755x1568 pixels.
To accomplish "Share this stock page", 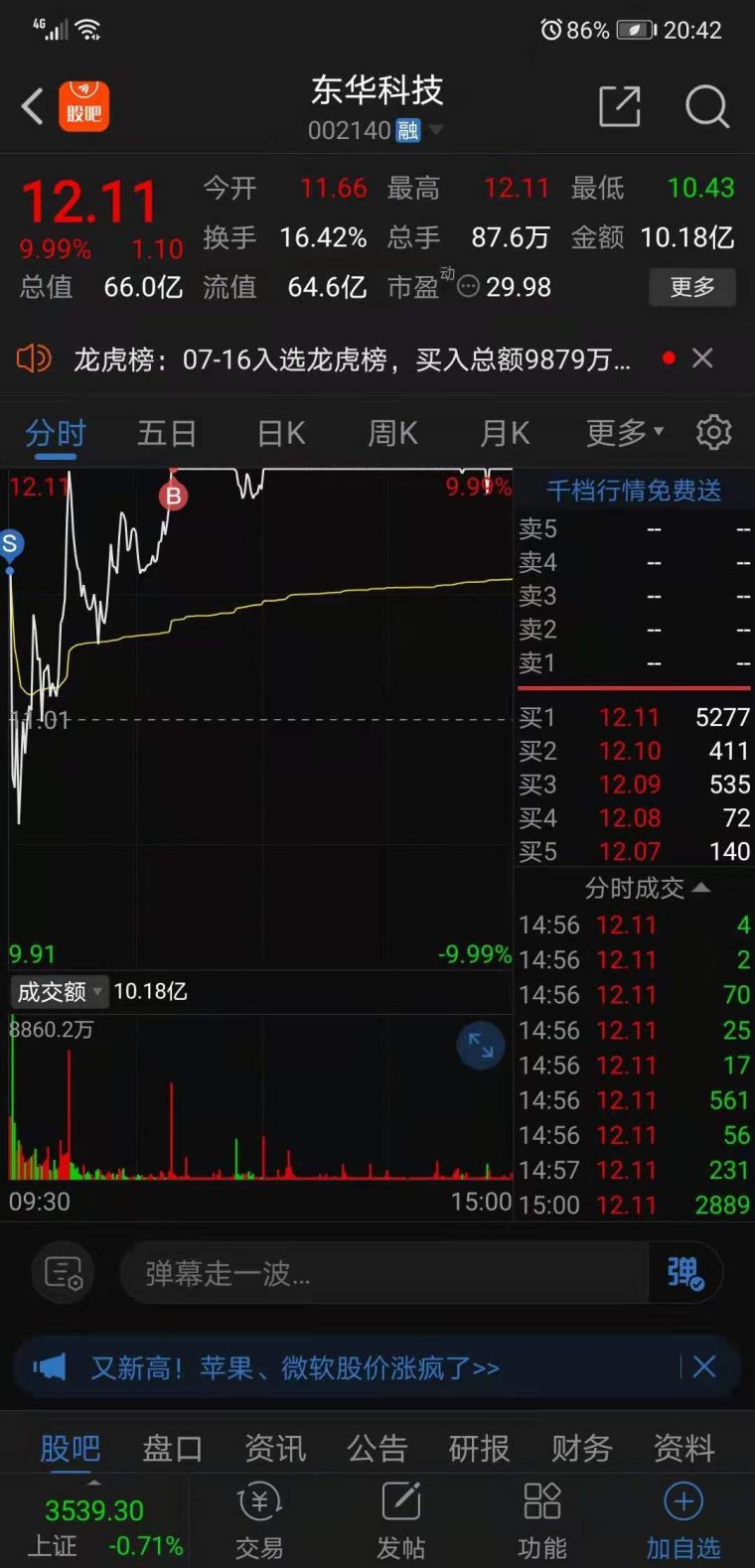I will tap(619, 106).
